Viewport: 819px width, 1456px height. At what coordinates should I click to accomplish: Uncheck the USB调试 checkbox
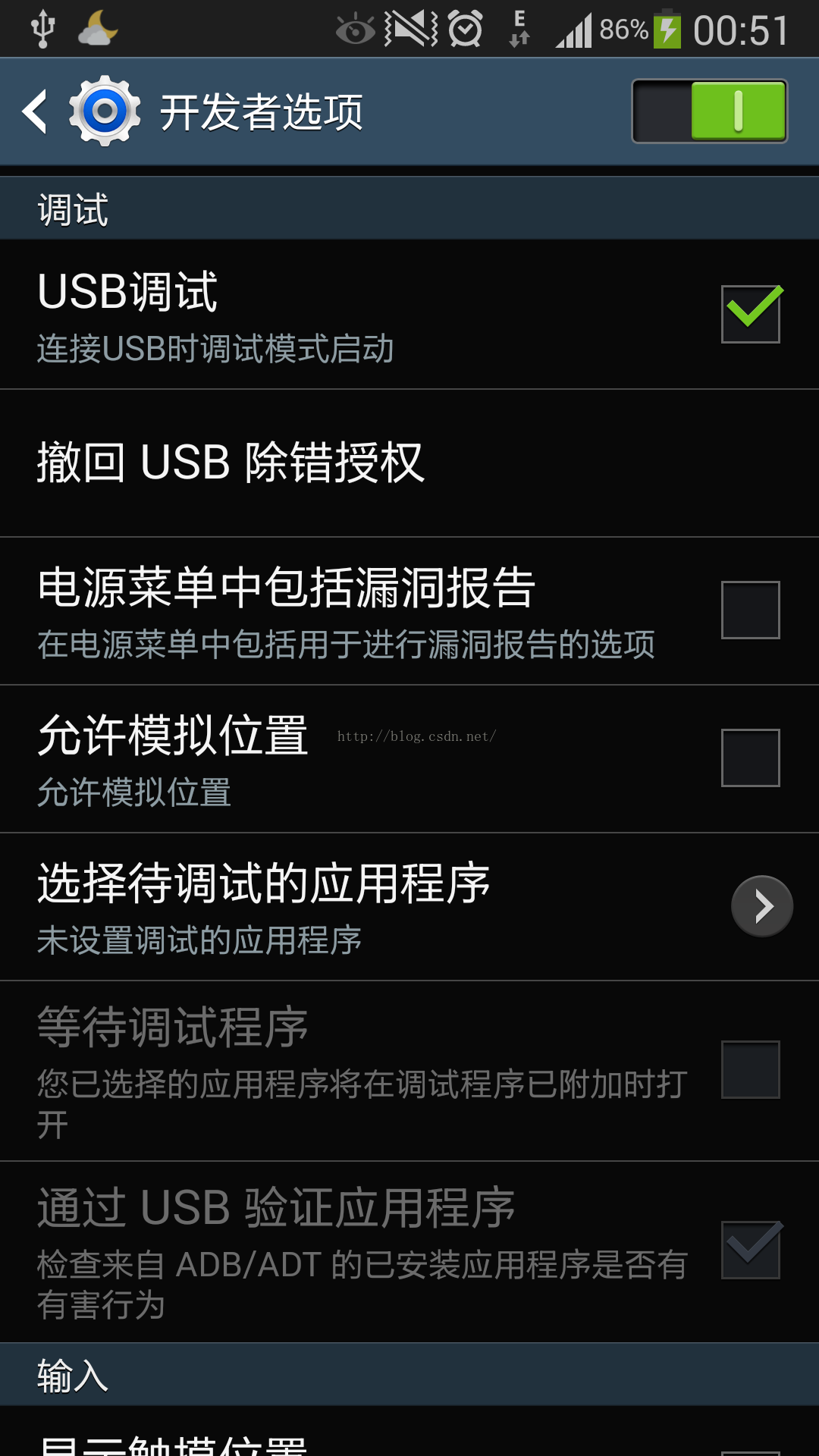750,314
